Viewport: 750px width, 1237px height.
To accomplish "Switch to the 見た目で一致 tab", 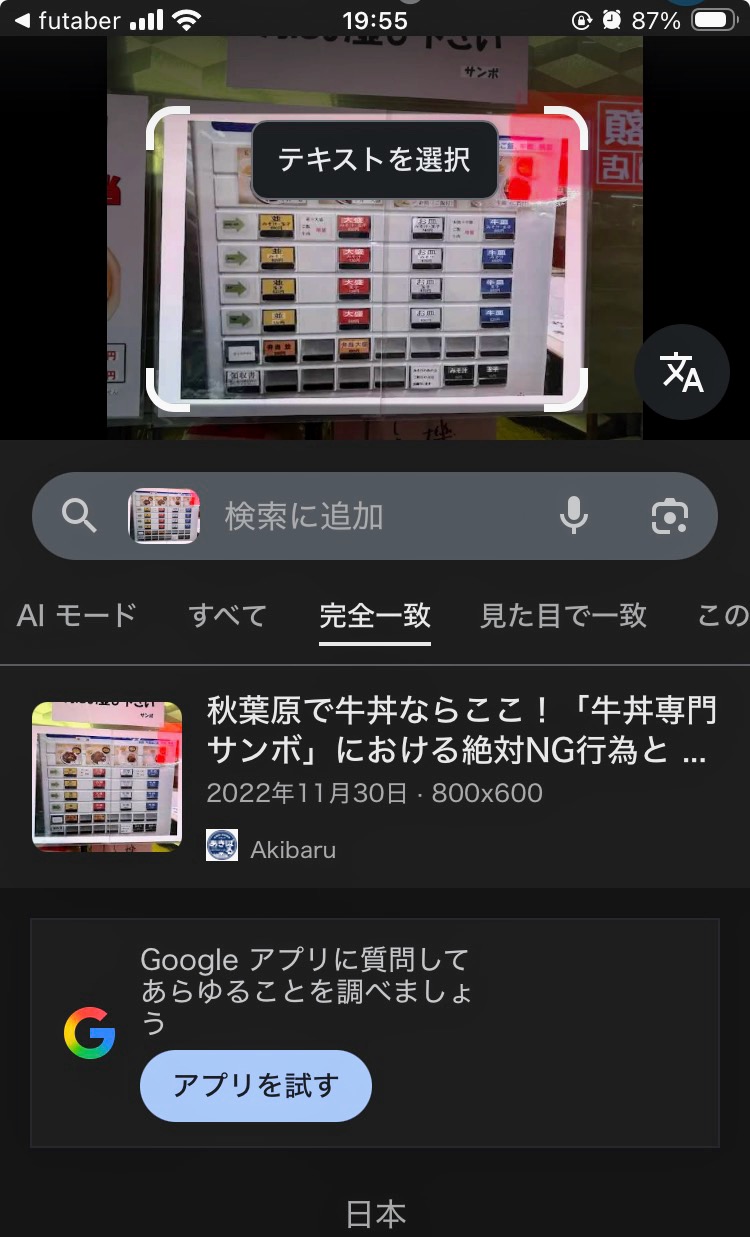I will [563, 615].
